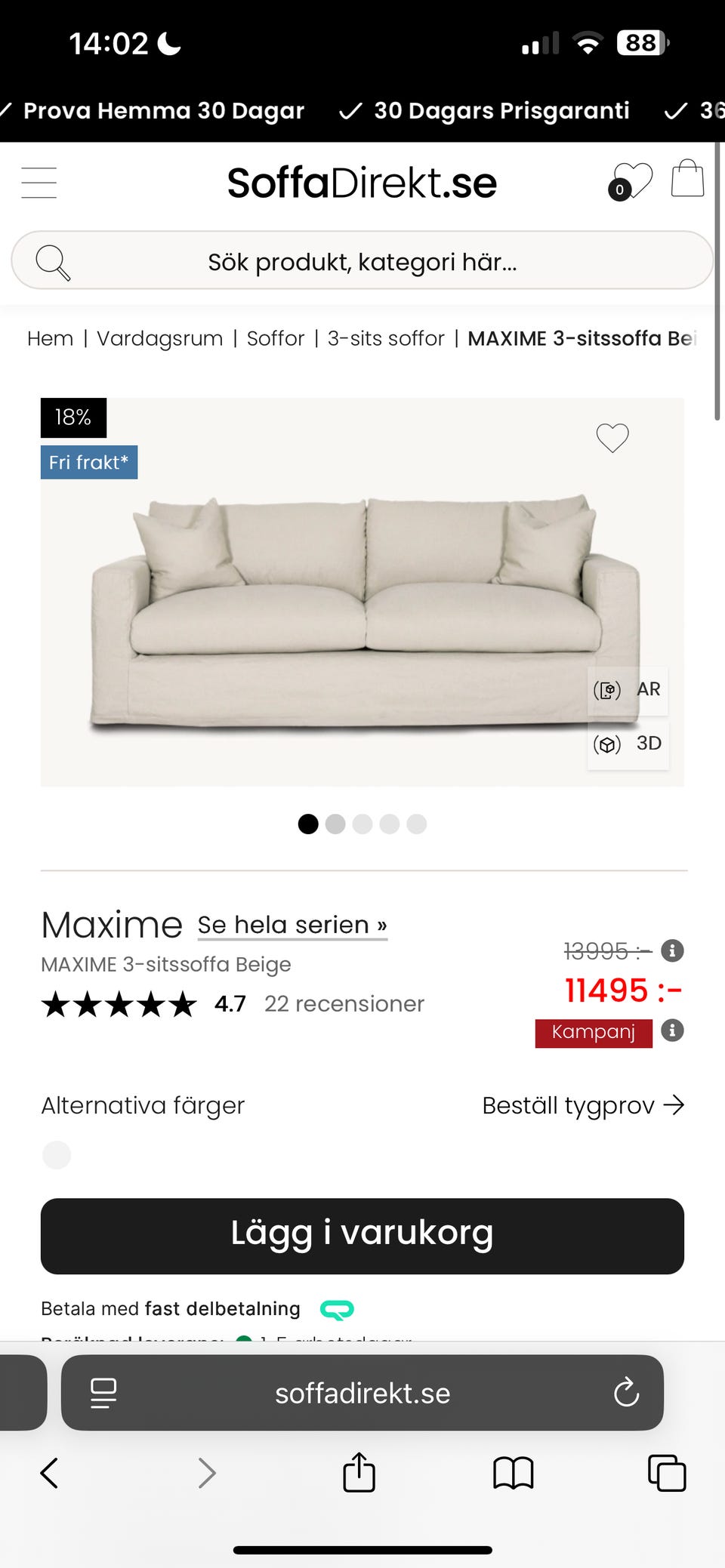
Task: Show Safari page settings menu icon
Action: 103,1393
